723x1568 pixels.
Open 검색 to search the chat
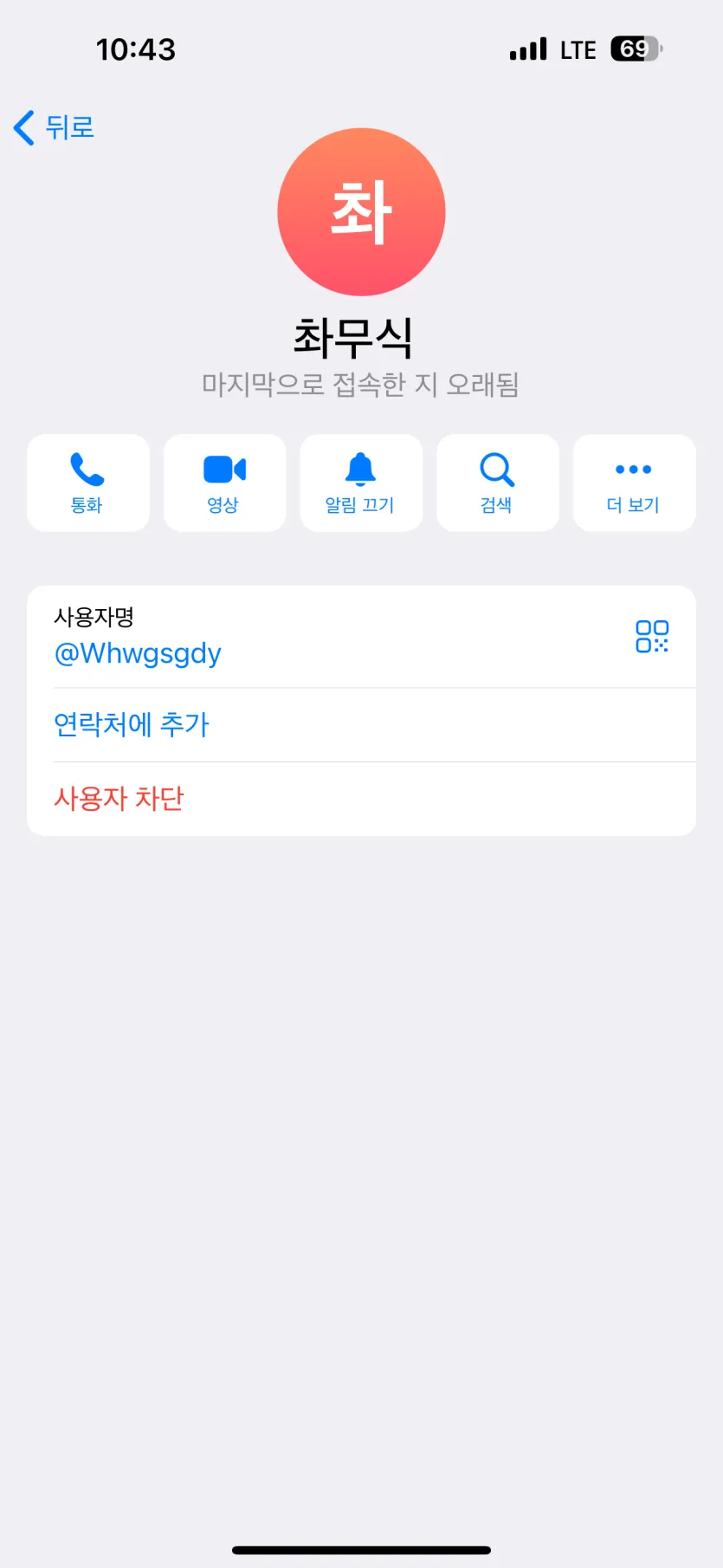pyautogui.click(x=498, y=483)
